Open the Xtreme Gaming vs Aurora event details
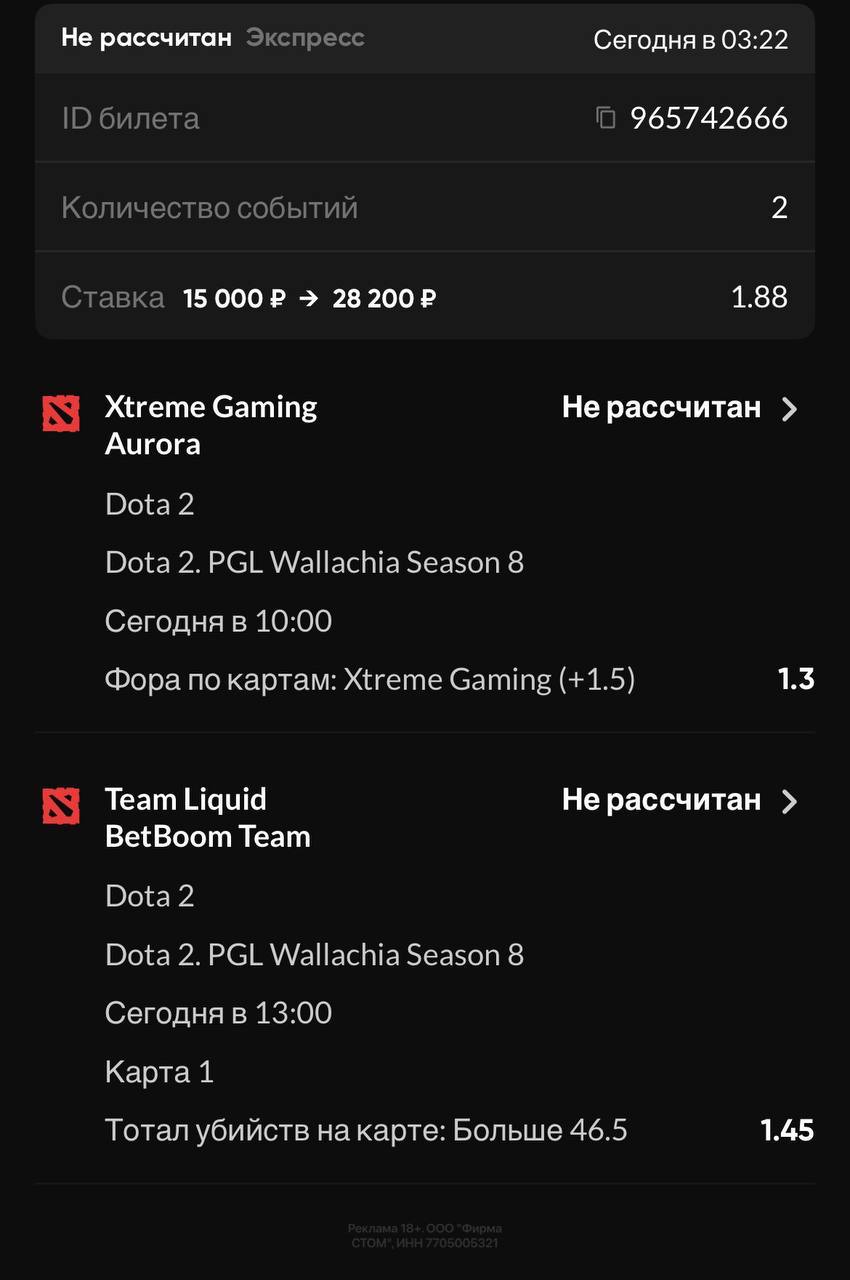850x1280 pixels. tap(789, 408)
